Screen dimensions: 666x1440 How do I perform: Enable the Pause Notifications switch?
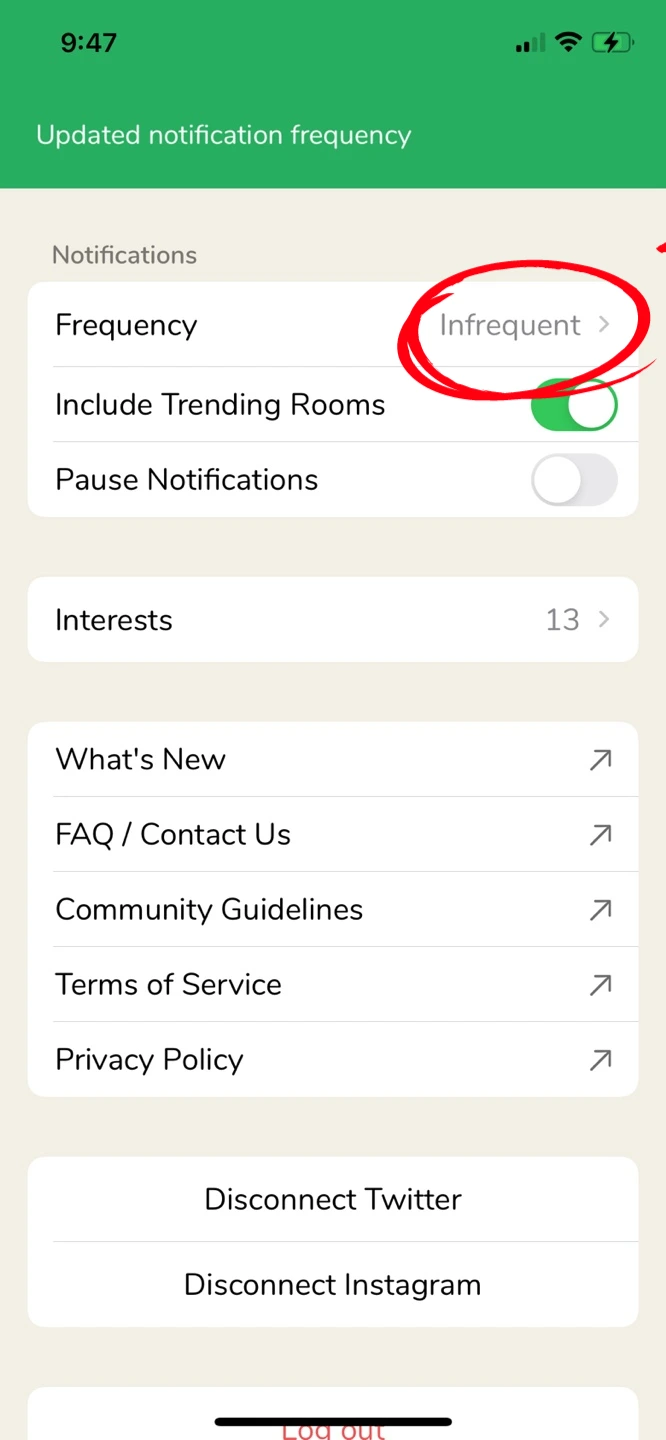[573, 480]
